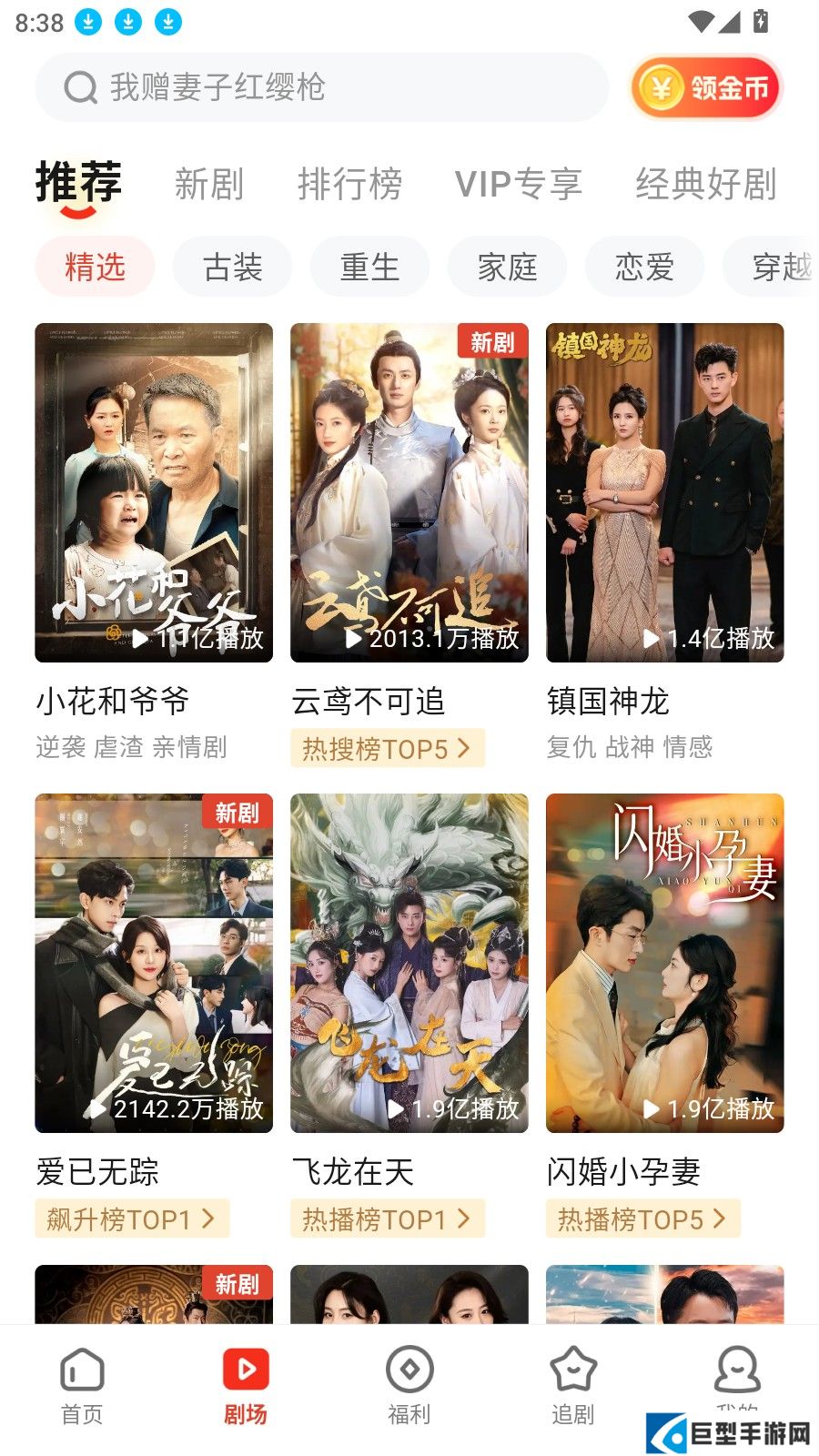Screen dimensions: 819x1456
Task: Watch the drama 爱已无踪
Action: click(x=154, y=963)
